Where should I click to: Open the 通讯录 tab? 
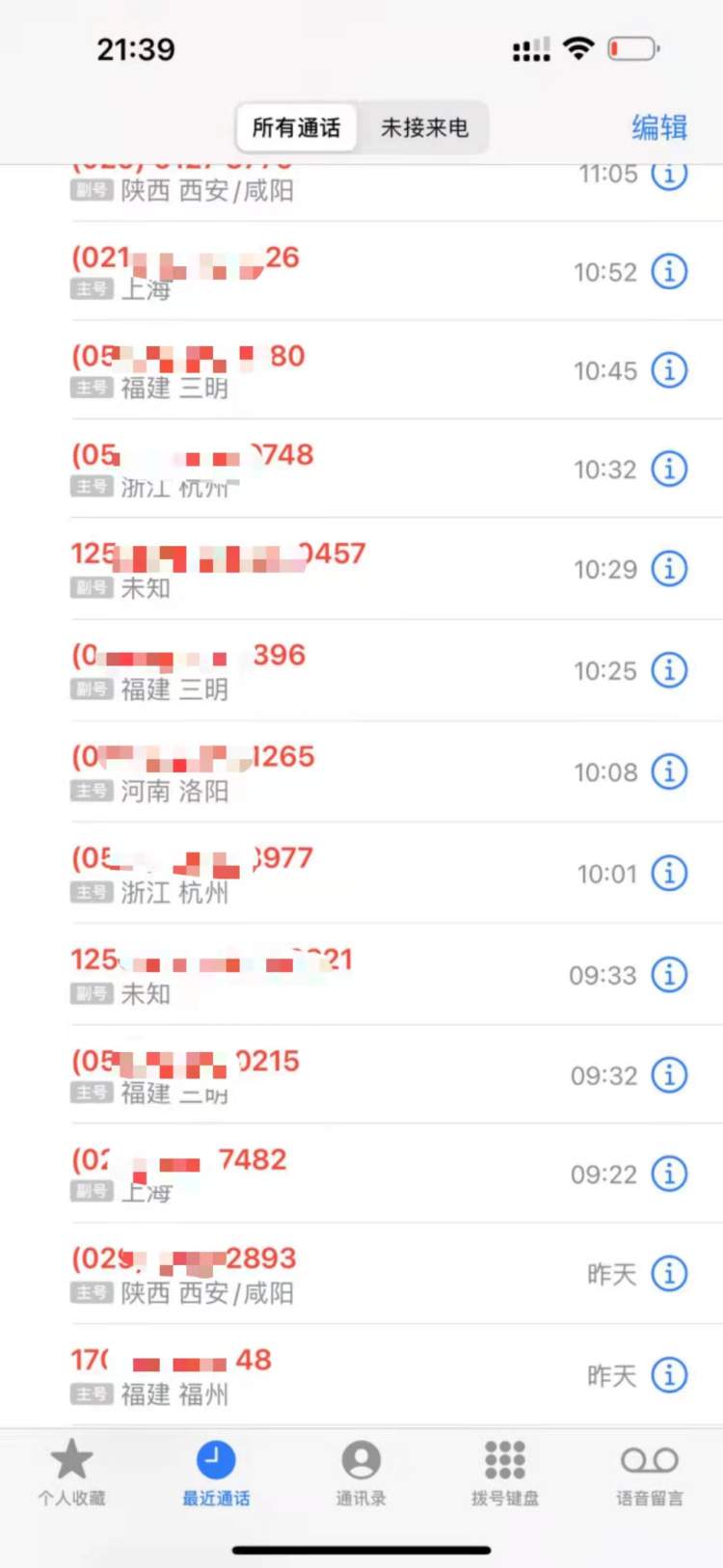[361, 1473]
